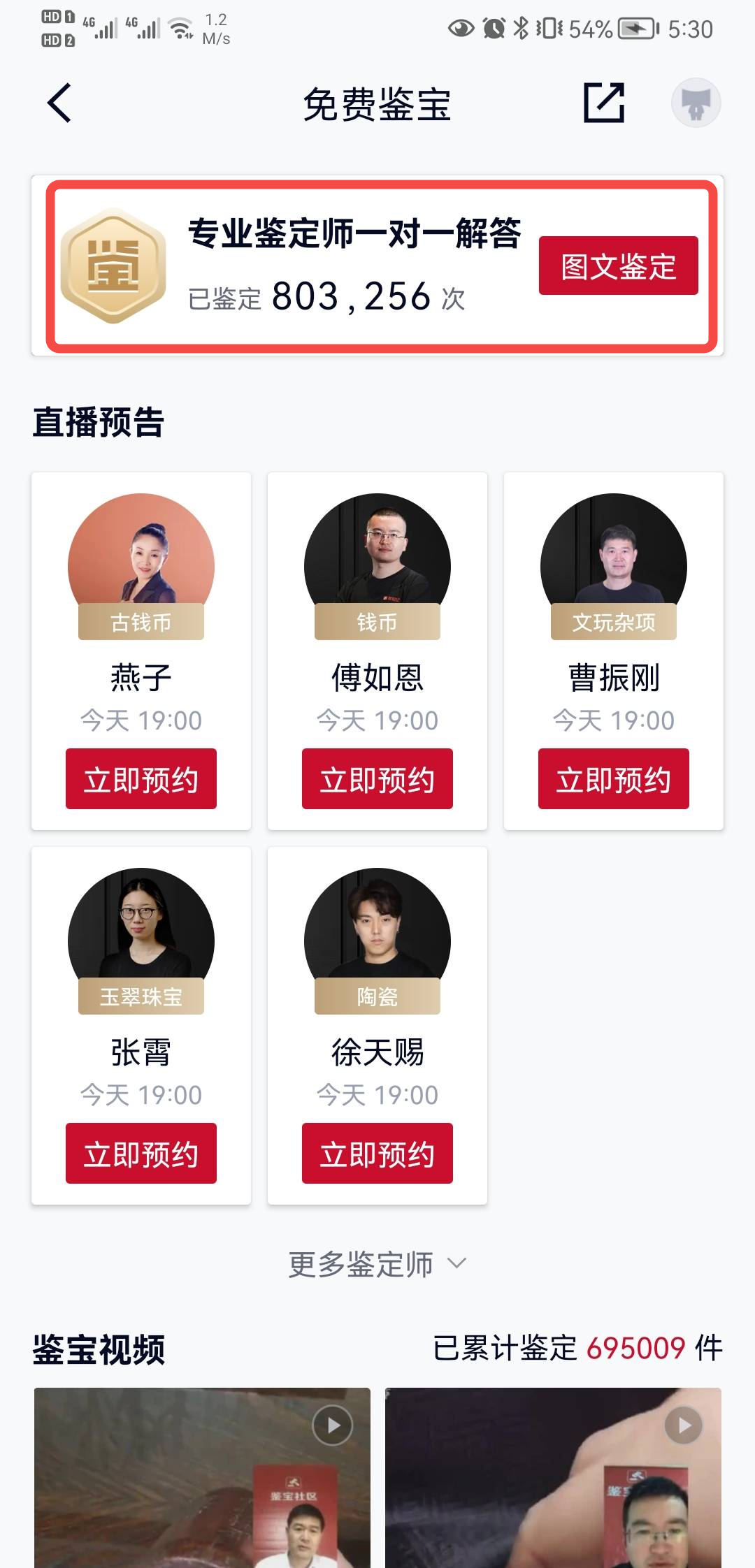The image size is (755, 1568).
Task: Expand 更多鉴定师 list
Action: point(377,1264)
